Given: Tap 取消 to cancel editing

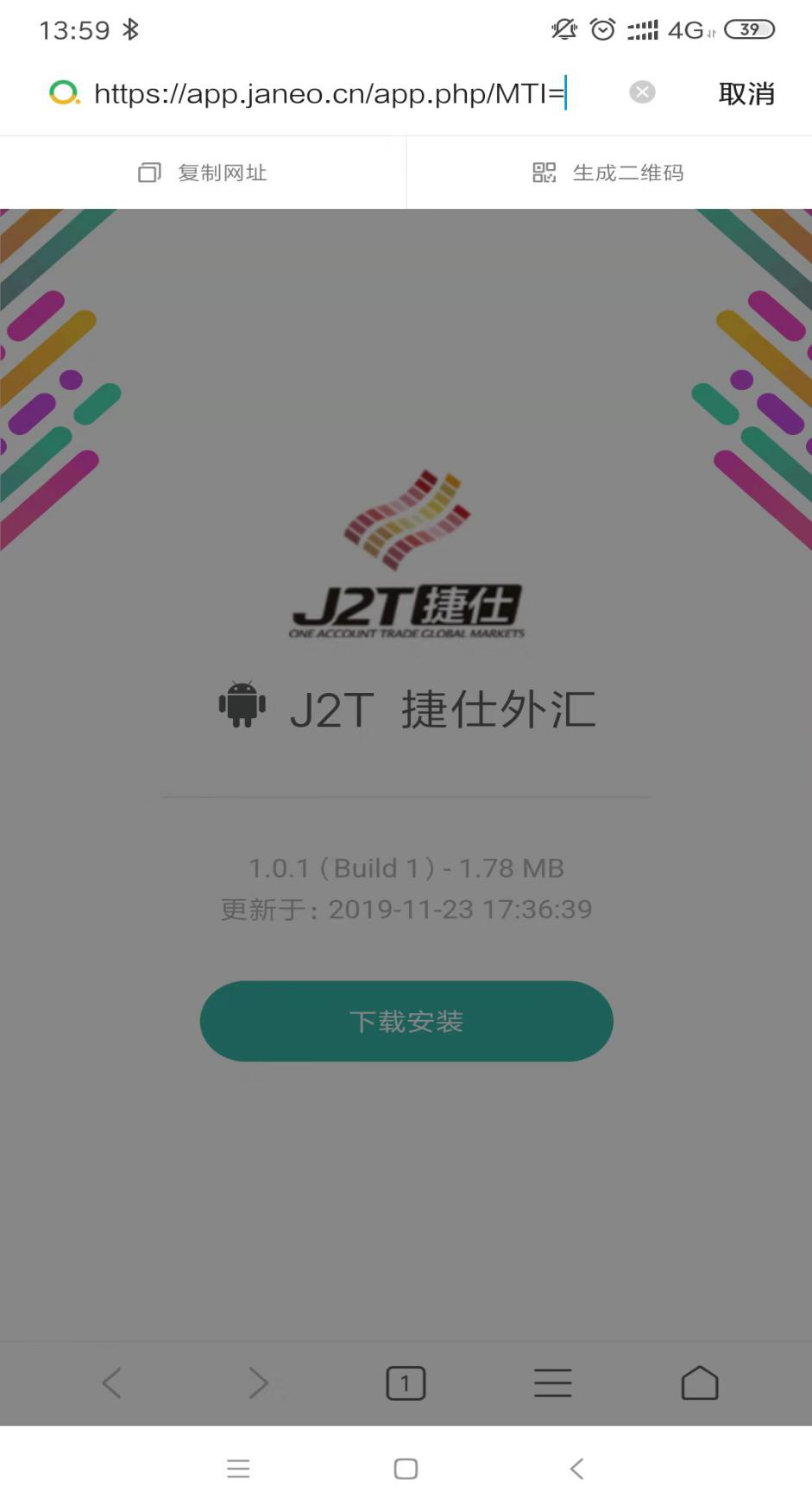Looking at the screenshot, I should [746, 93].
